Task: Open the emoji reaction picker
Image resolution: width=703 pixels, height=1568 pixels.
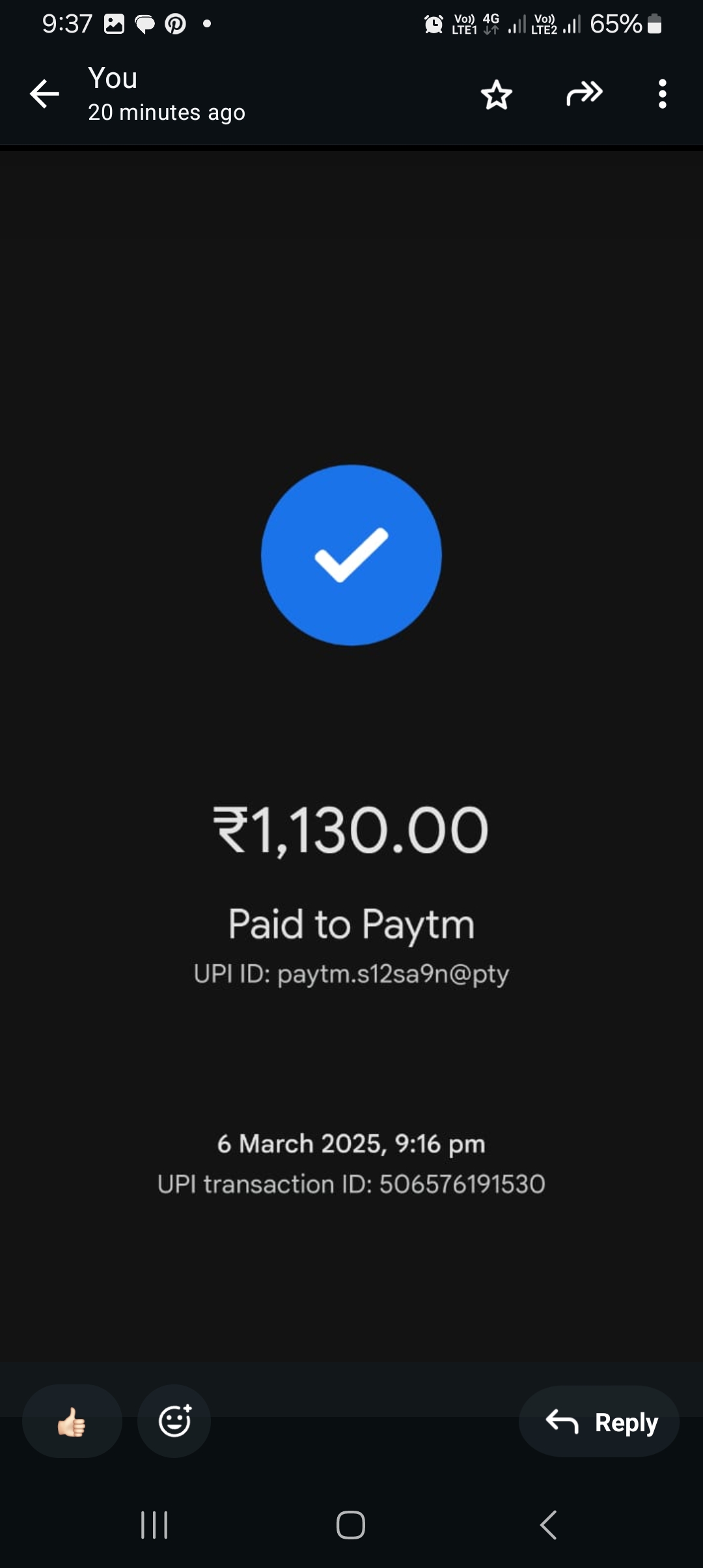Action: (174, 1421)
